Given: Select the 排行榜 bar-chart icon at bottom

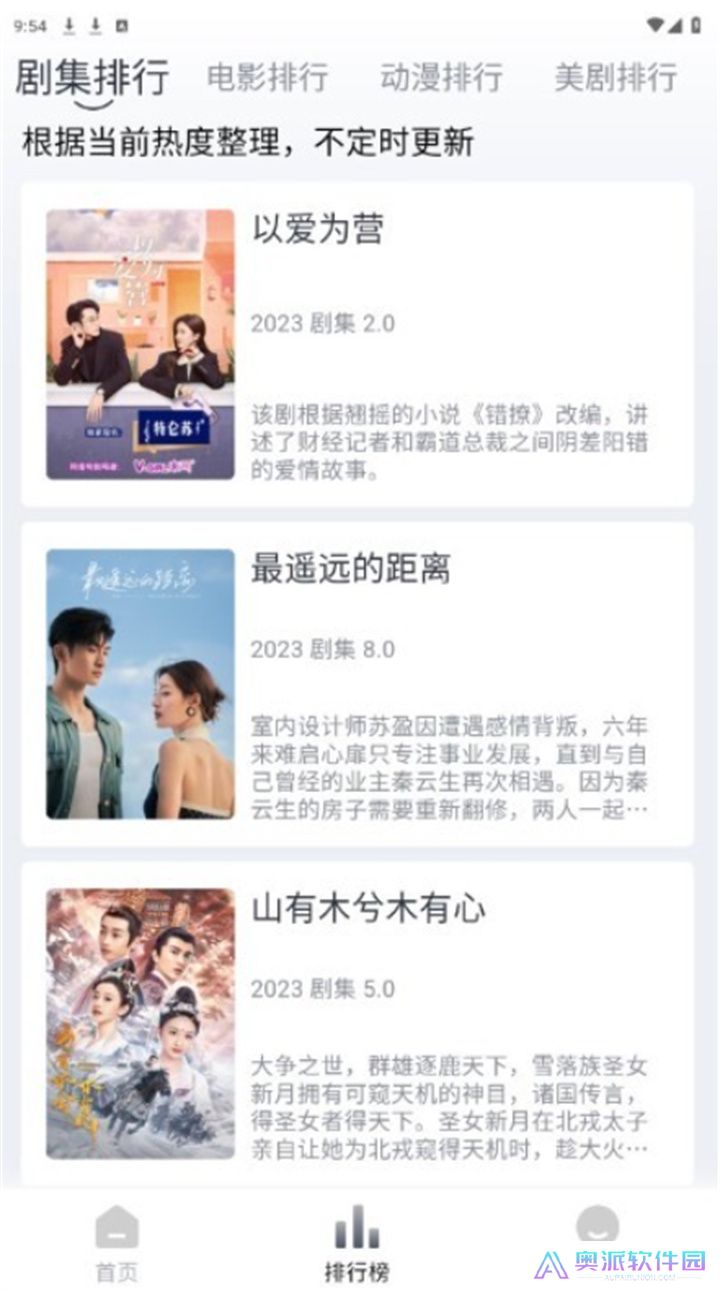Looking at the screenshot, I should [x=356, y=1228].
